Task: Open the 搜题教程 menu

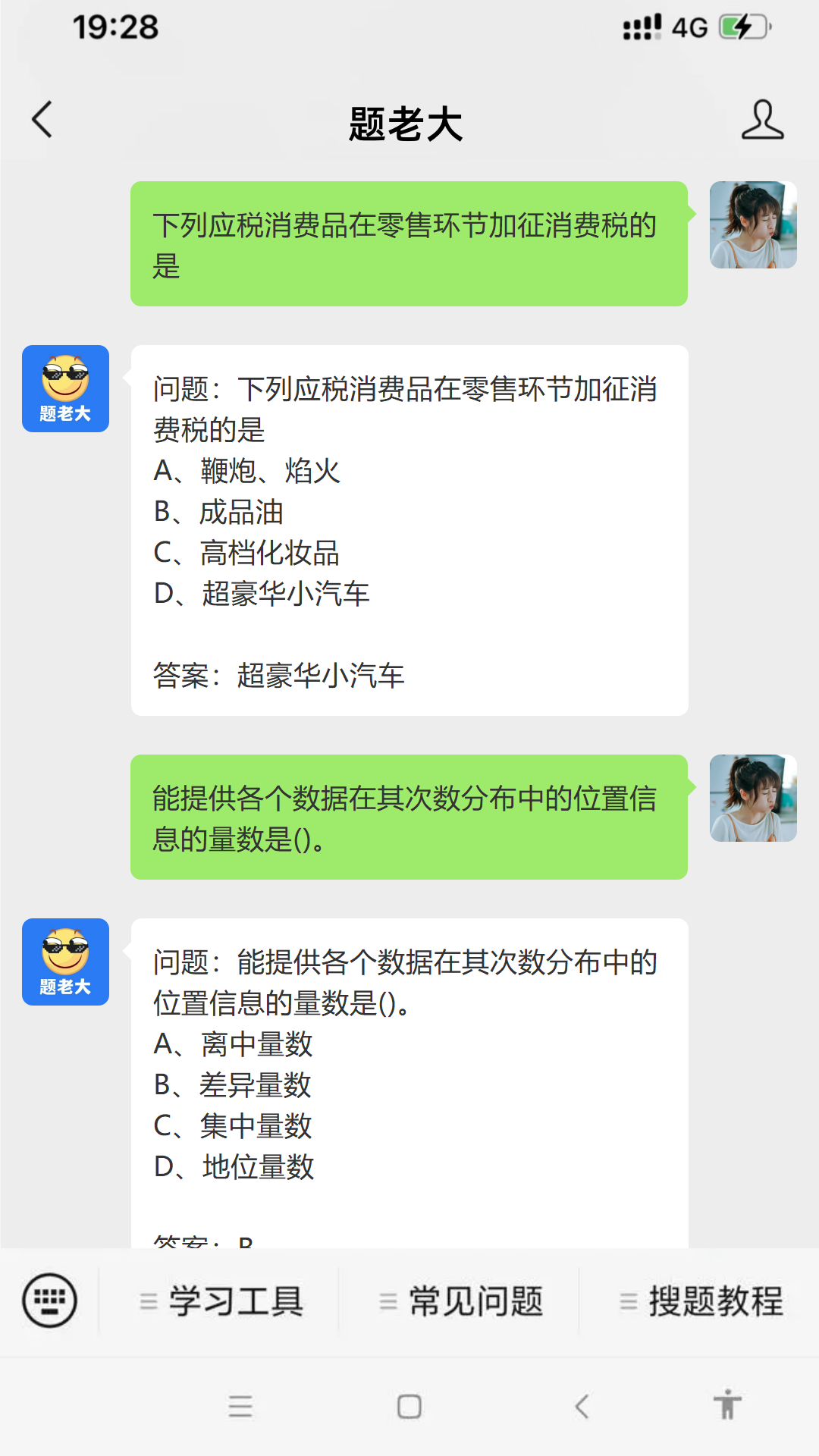Action: 701,1301
